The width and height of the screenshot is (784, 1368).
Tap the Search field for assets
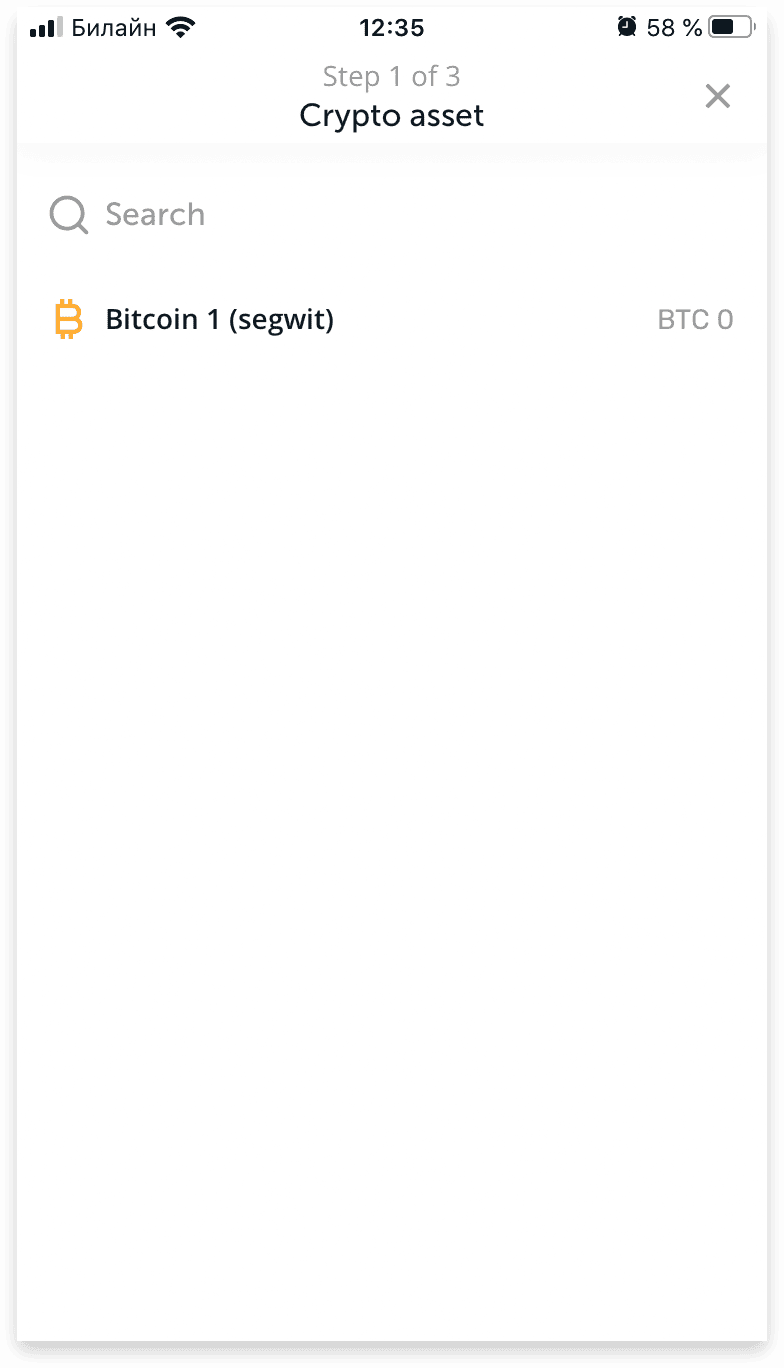coord(392,214)
